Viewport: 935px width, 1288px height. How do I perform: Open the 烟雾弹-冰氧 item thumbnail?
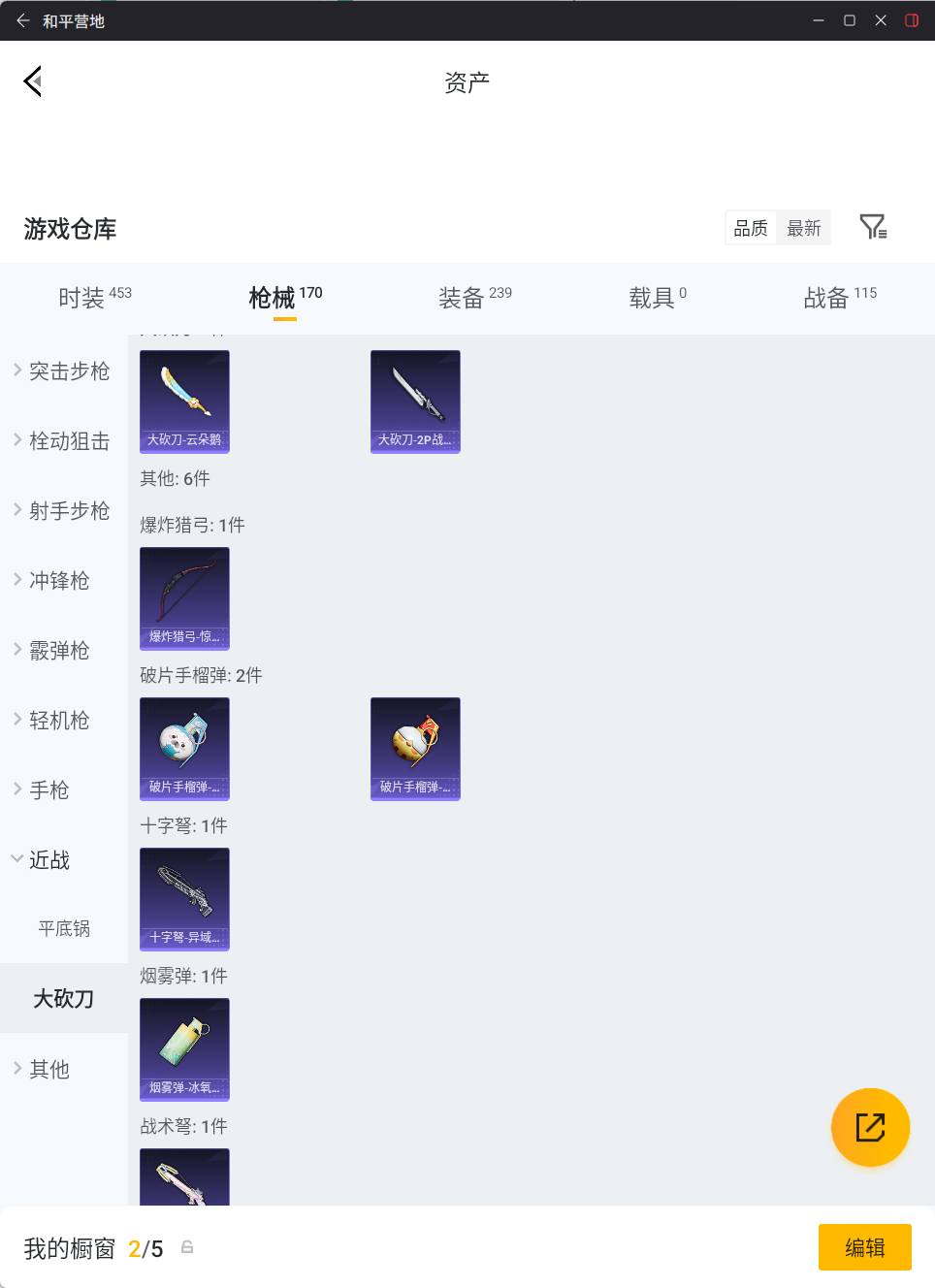coord(184,1049)
